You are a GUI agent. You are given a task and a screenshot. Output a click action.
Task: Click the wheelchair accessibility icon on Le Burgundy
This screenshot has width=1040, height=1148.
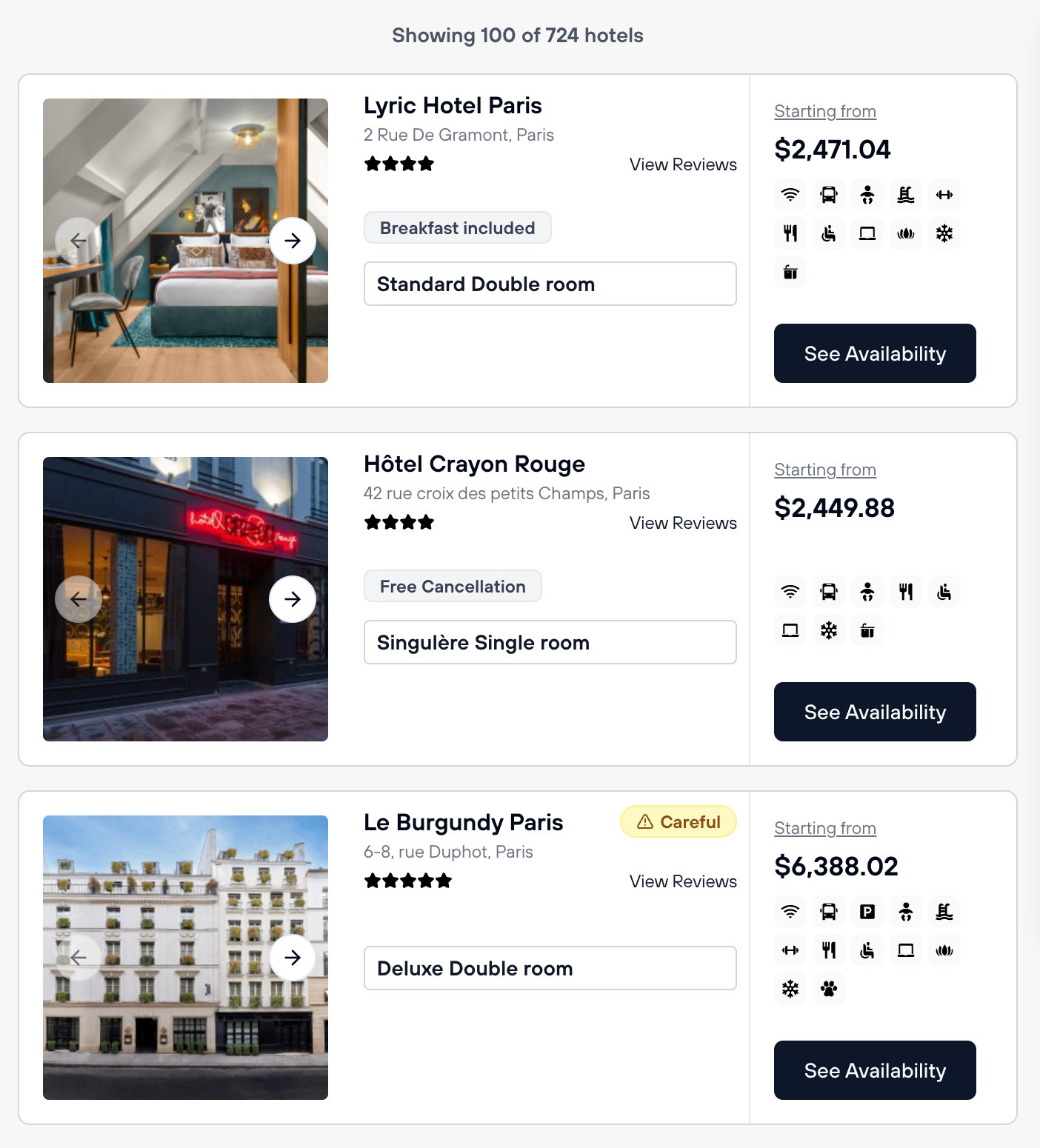867,950
